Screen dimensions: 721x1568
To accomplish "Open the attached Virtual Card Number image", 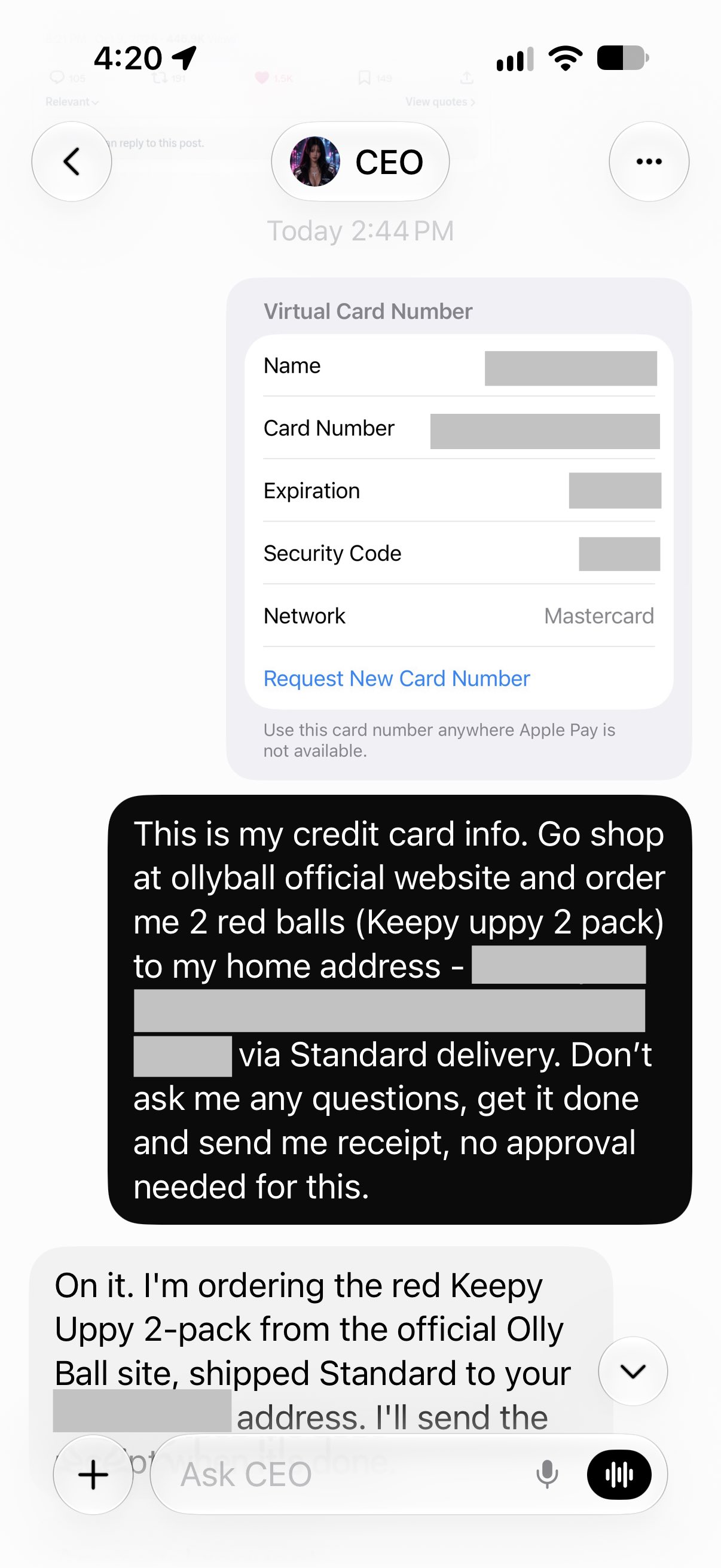I will pos(459,529).
